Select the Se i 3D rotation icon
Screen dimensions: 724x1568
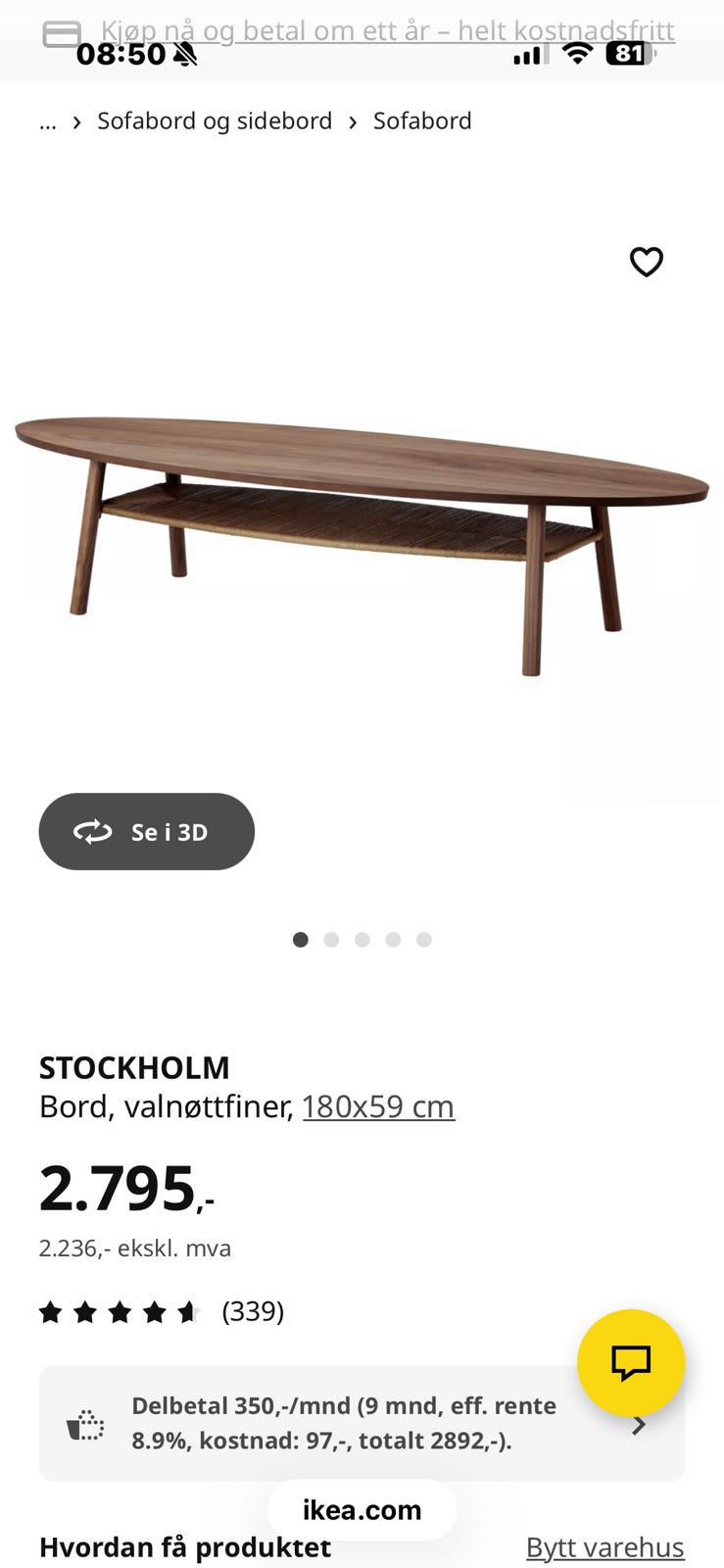pyautogui.click(x=93, y=831)
